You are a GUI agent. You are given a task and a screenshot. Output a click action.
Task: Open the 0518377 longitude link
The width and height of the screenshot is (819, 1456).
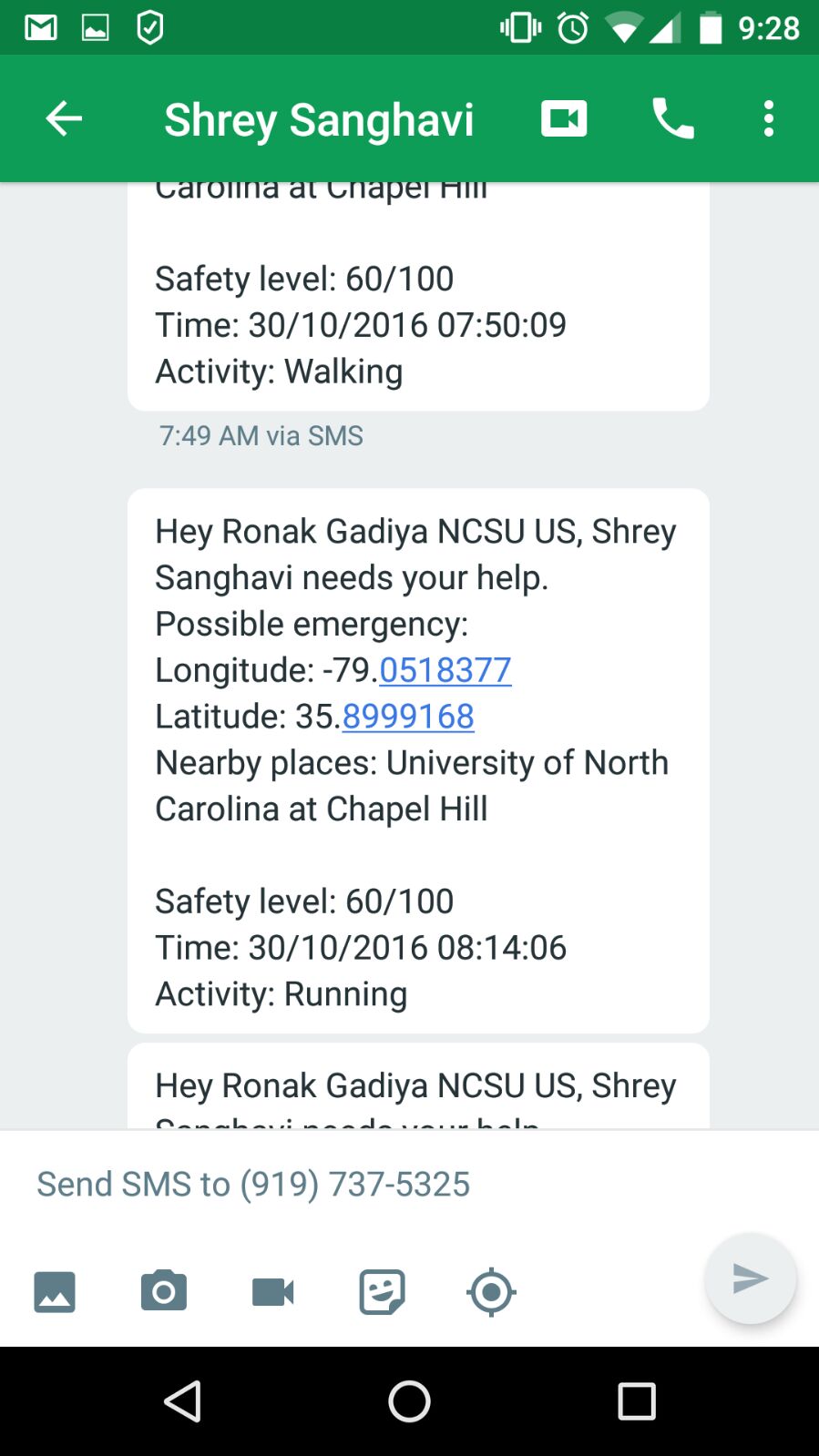(x=445, y=670)
